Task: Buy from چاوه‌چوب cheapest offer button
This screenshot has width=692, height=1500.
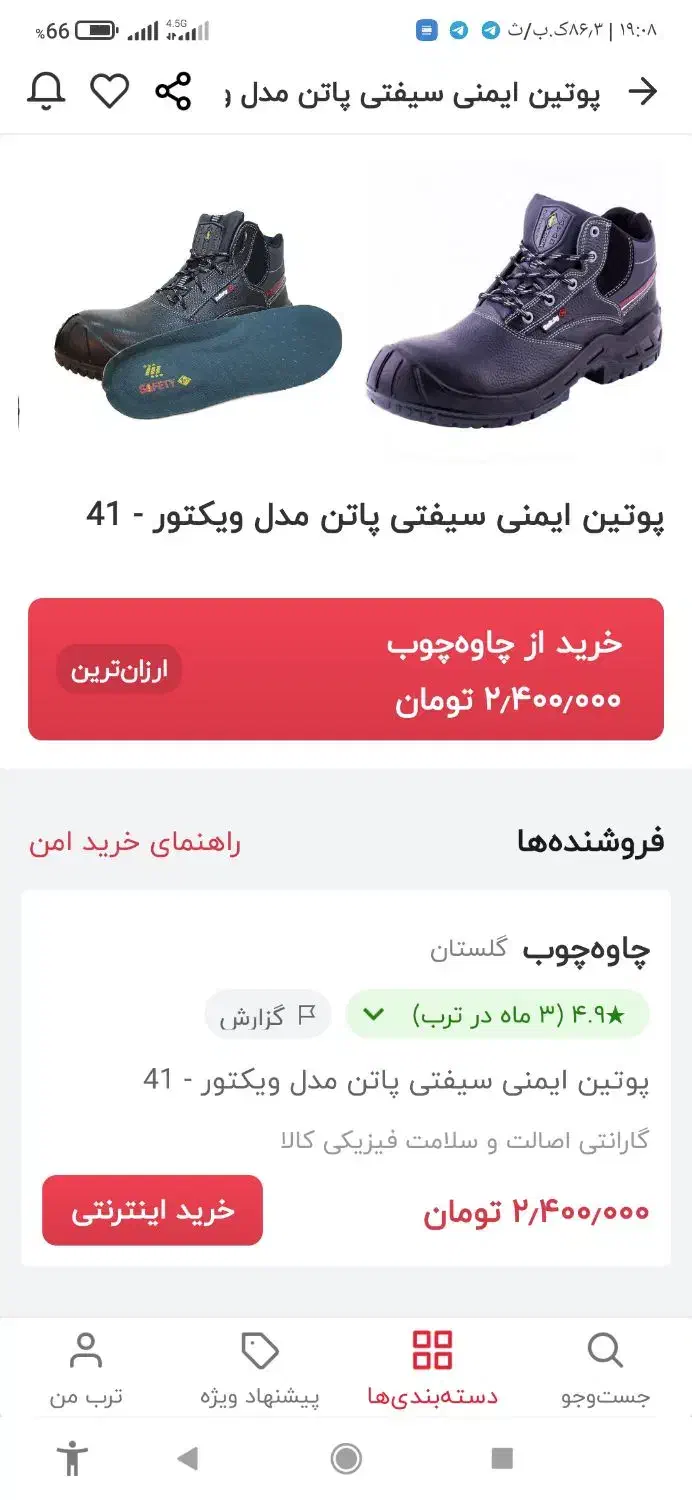Action: (x=346, y=669)
